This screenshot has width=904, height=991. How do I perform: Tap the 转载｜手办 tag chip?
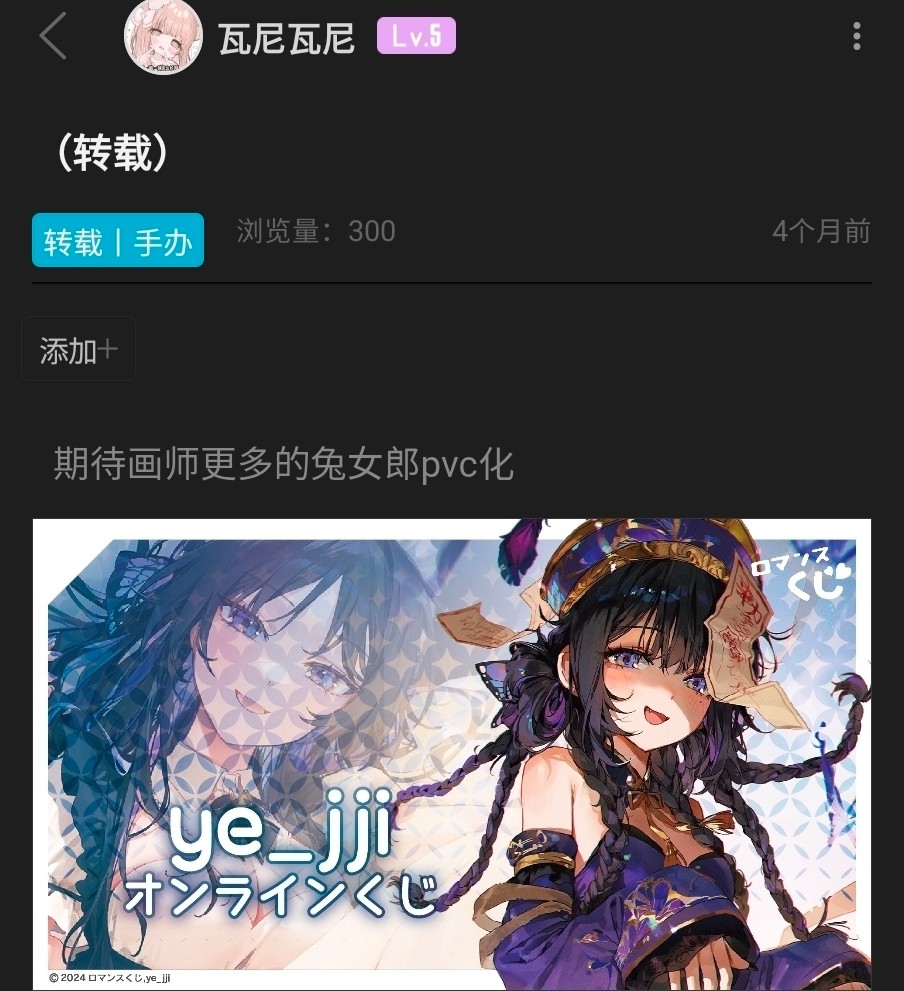[x=118, y=240]
